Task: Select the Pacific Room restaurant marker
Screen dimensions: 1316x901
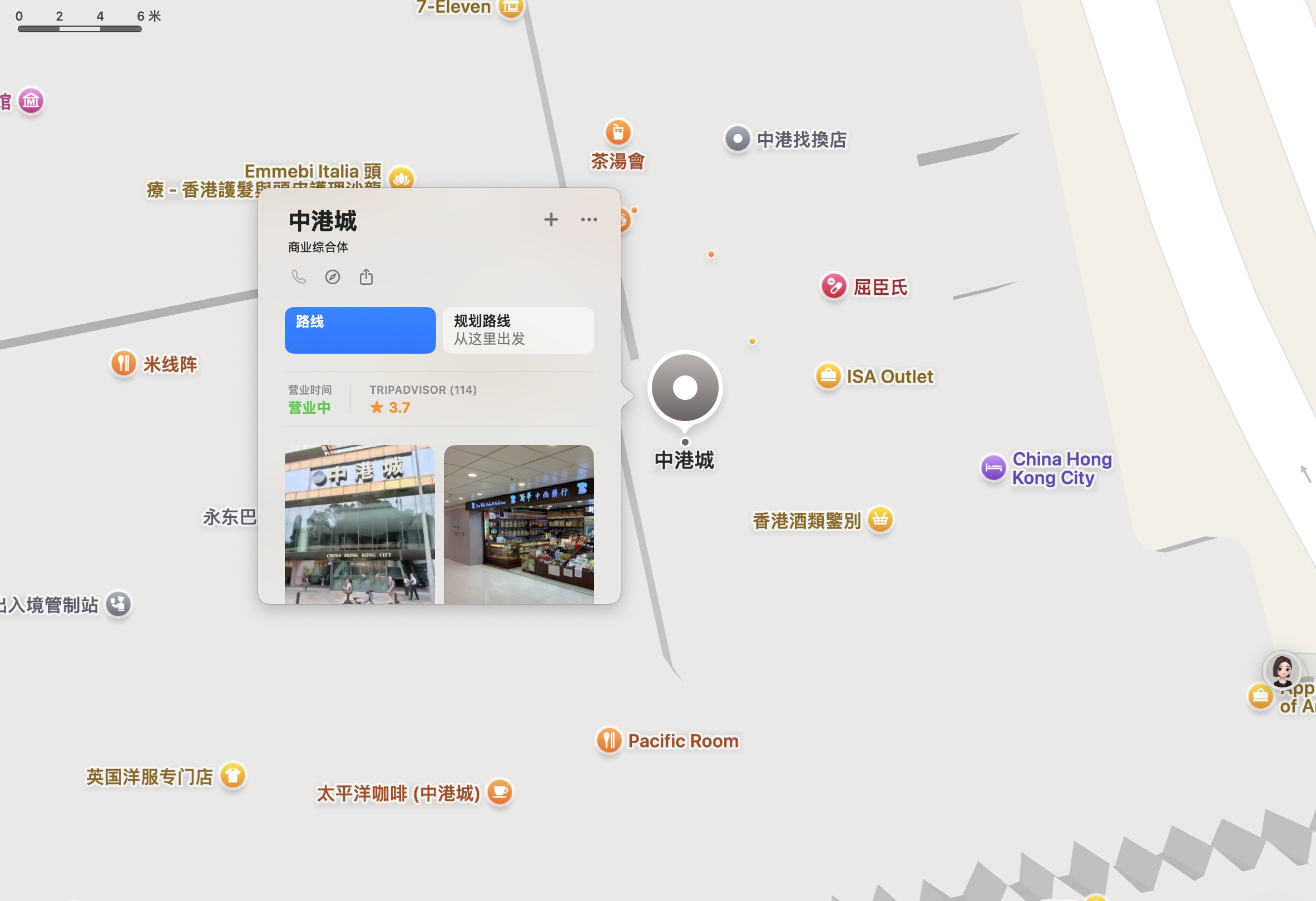Action: (609, 740)
